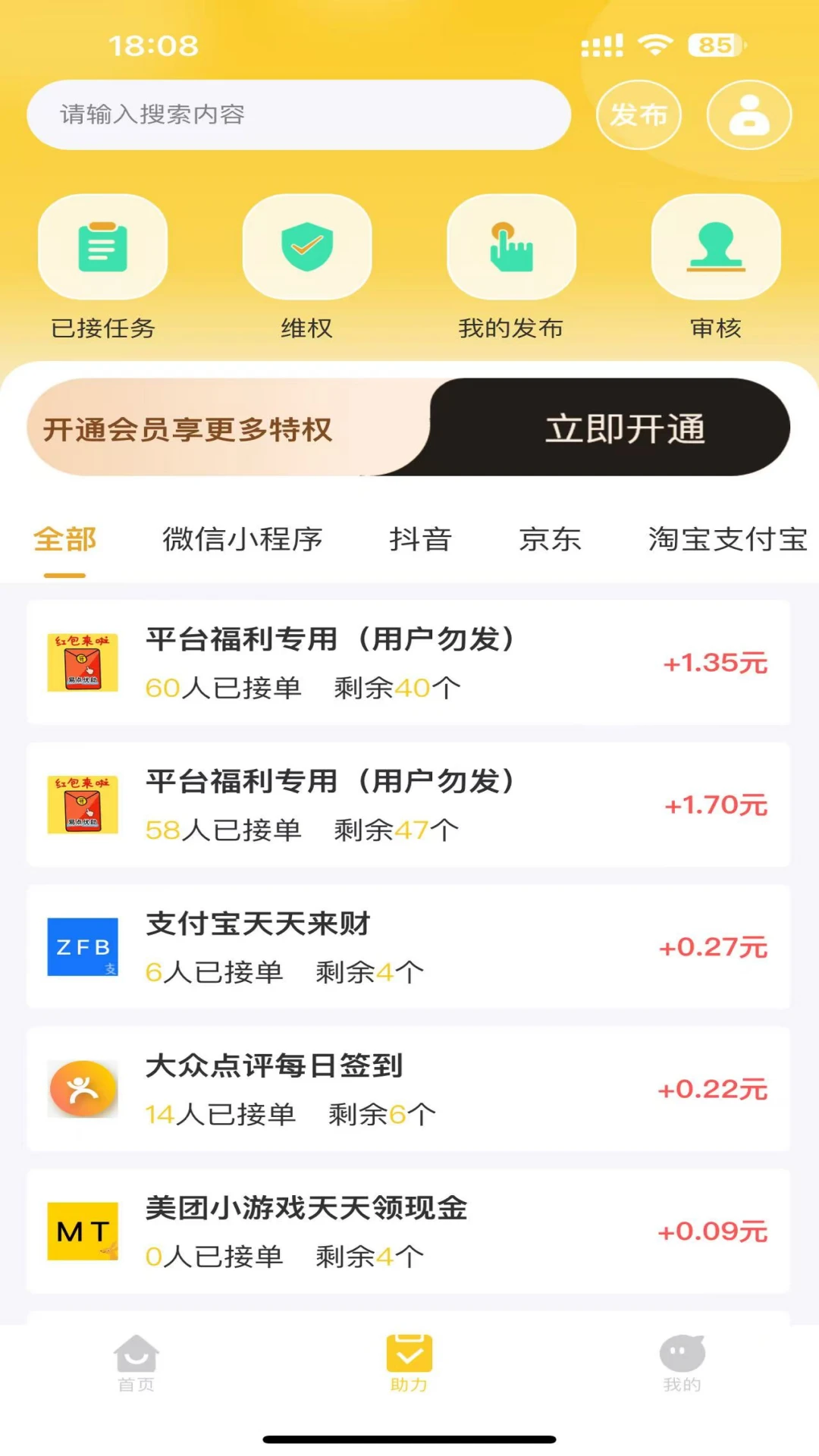
Task: Click the 大众点评 orange logo icon
Action: coord(83,1087)
